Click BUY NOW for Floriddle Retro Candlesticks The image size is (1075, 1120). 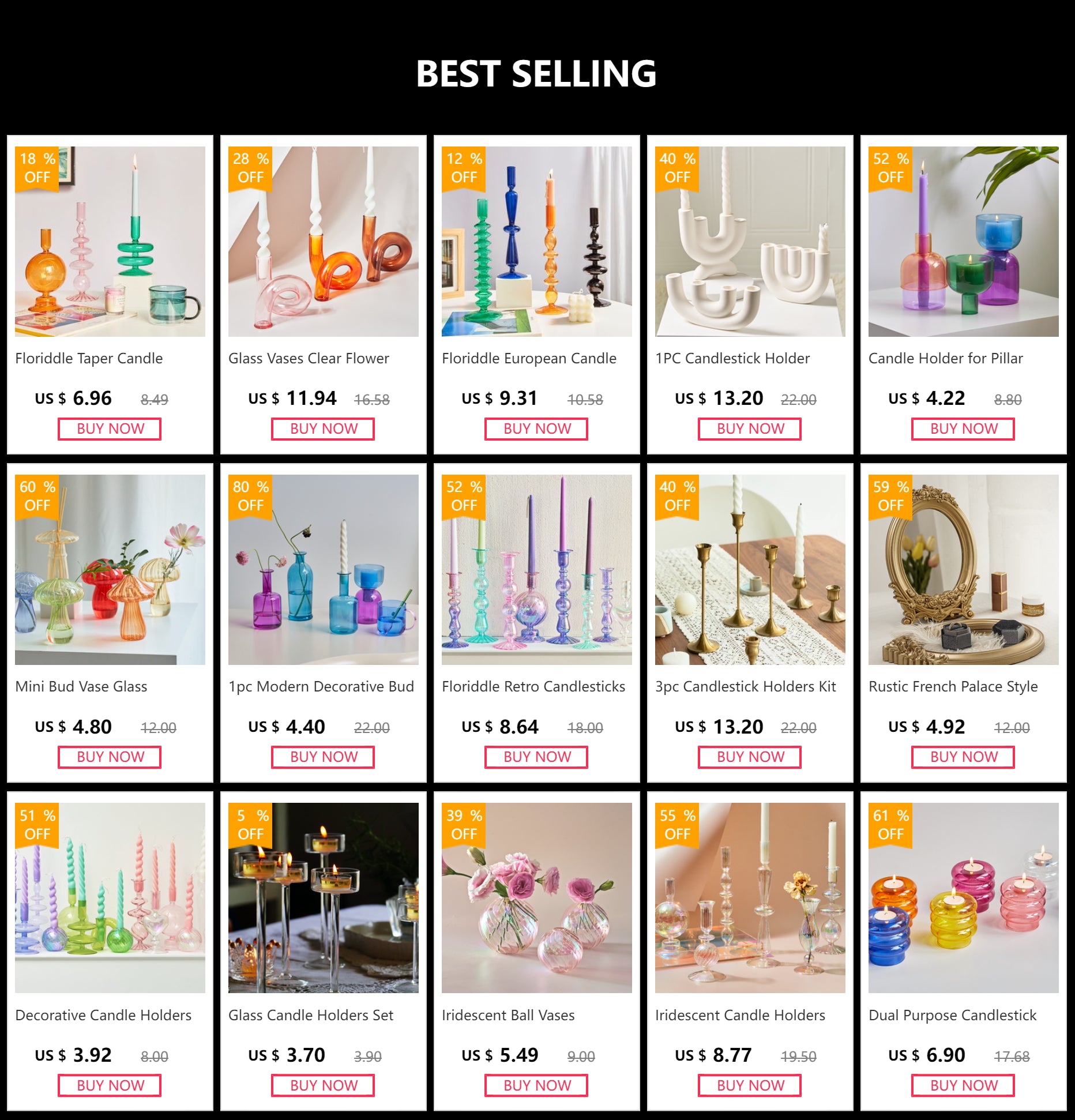536,757
